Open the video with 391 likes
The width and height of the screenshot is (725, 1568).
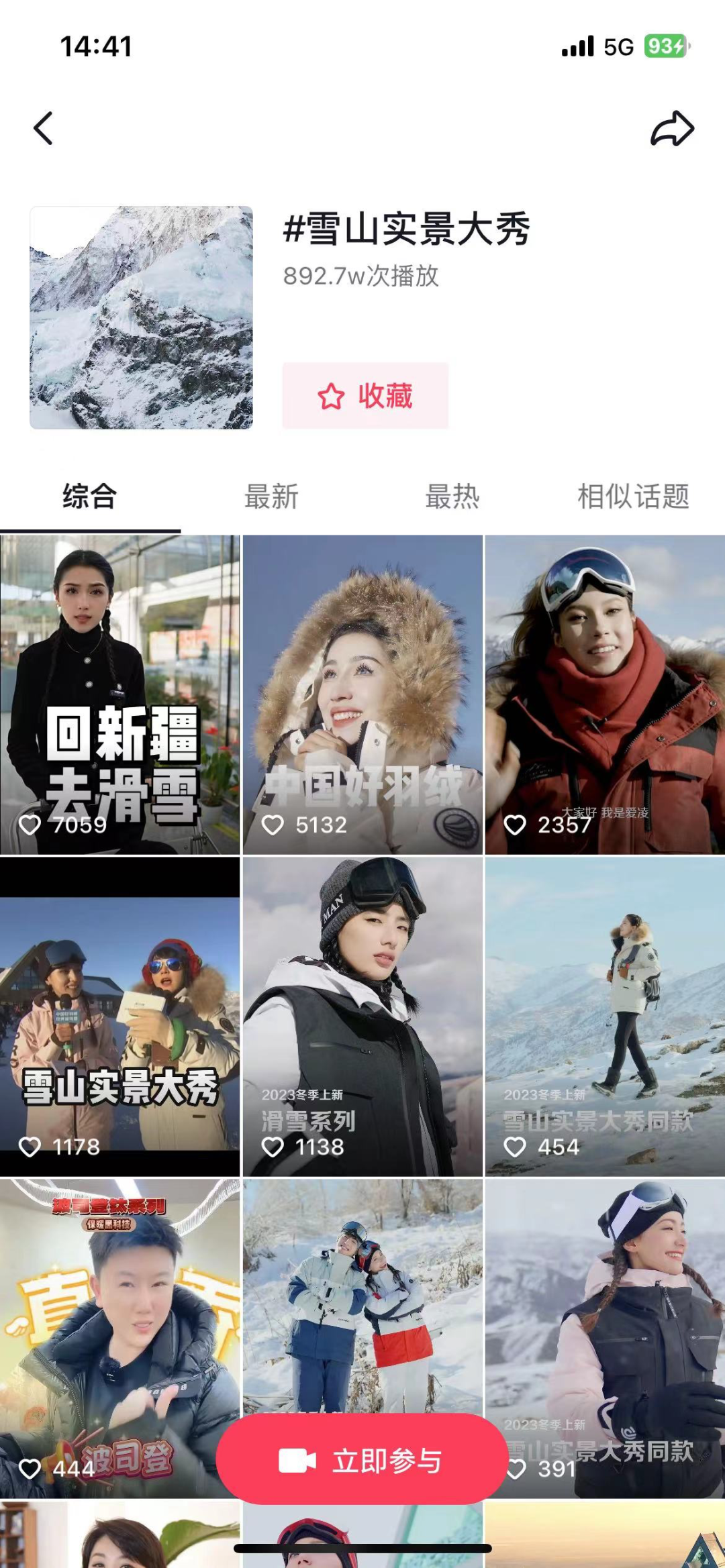pyautogui.click(x=605, y=1315)
